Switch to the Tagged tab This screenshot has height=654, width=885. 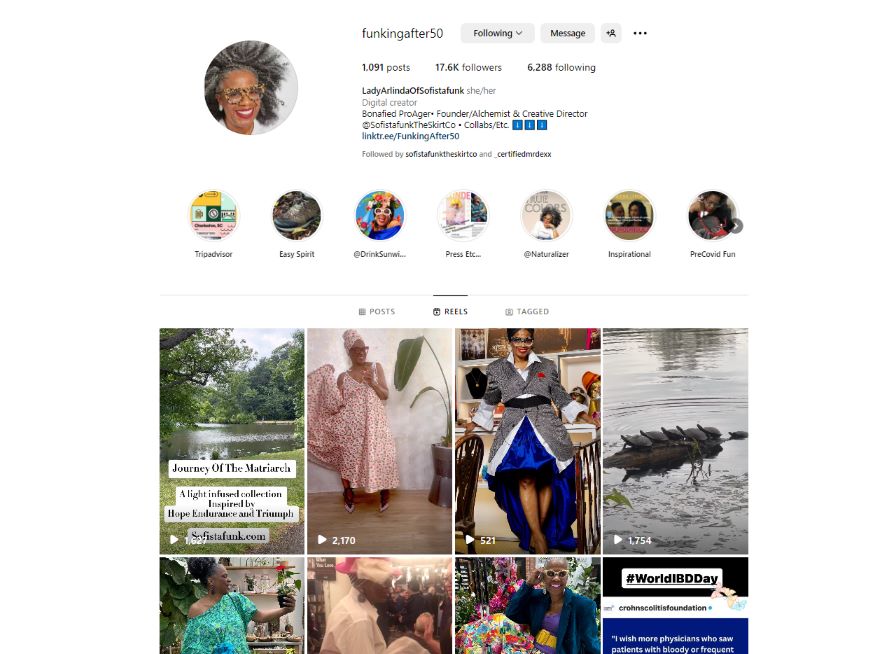pos(526,312)
